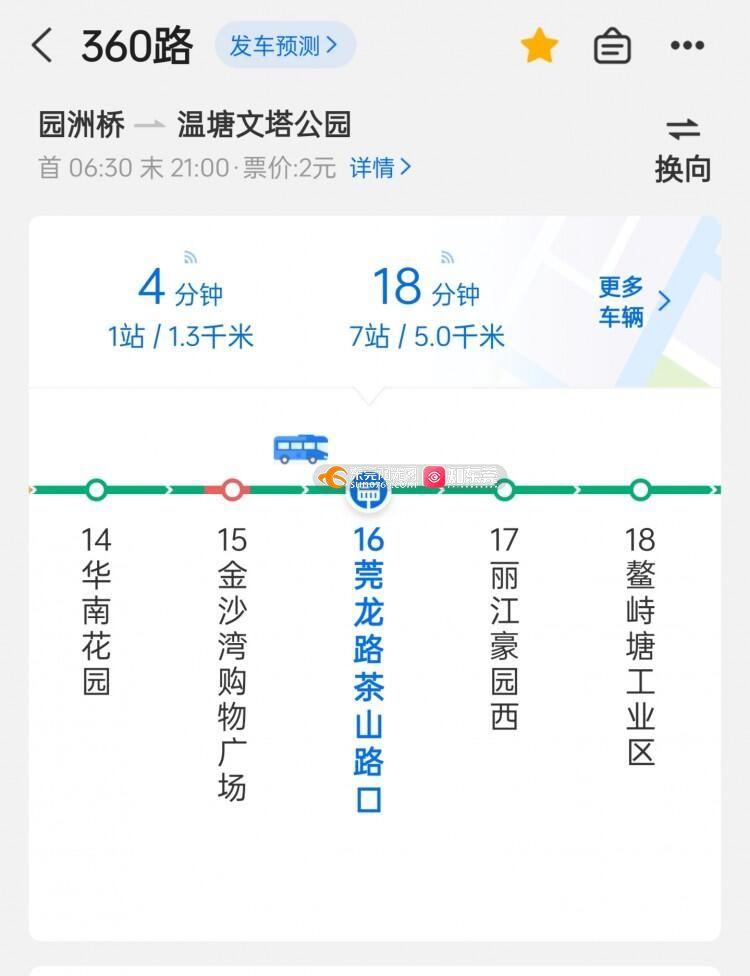Open the feedback report icon

pos(612,46)
